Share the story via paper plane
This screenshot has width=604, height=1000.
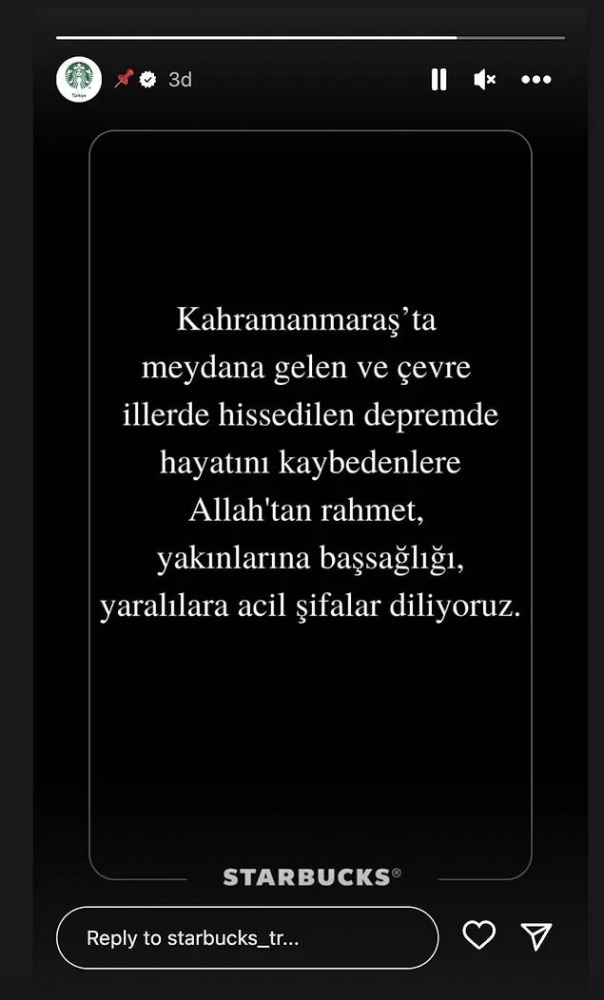point(537,935)
